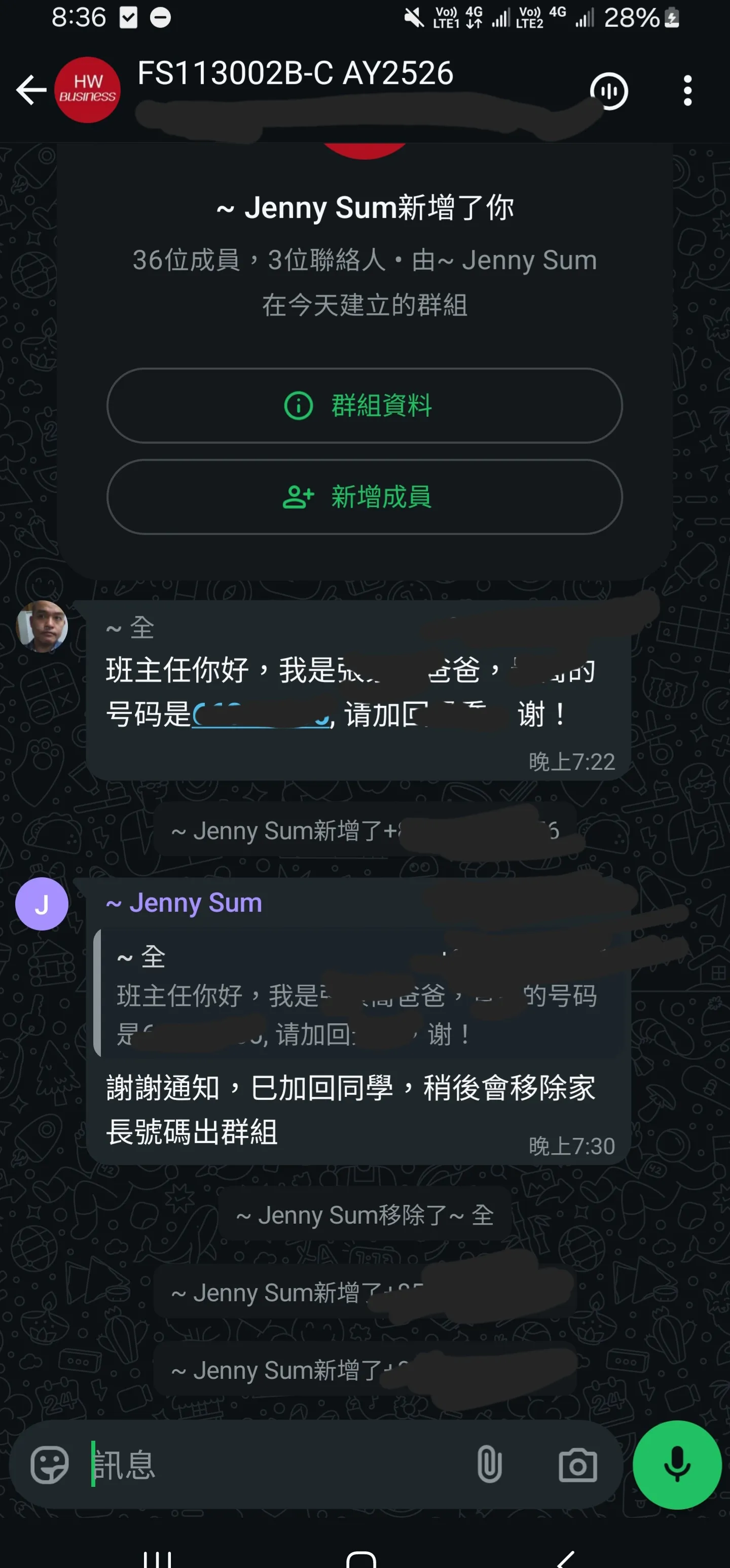
Task: Go back using the back arrow
Action: point(30,89)
